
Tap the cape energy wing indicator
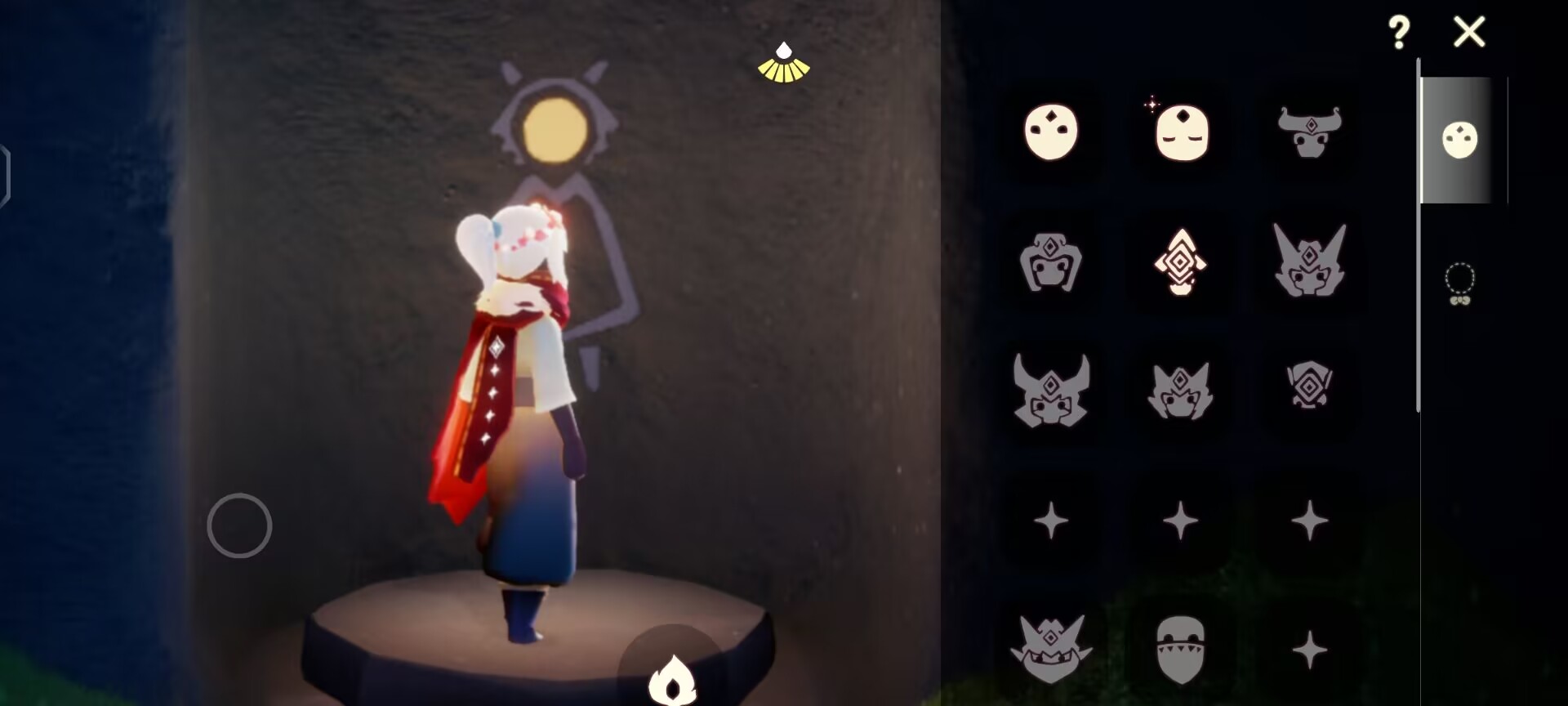pos(783,64)
